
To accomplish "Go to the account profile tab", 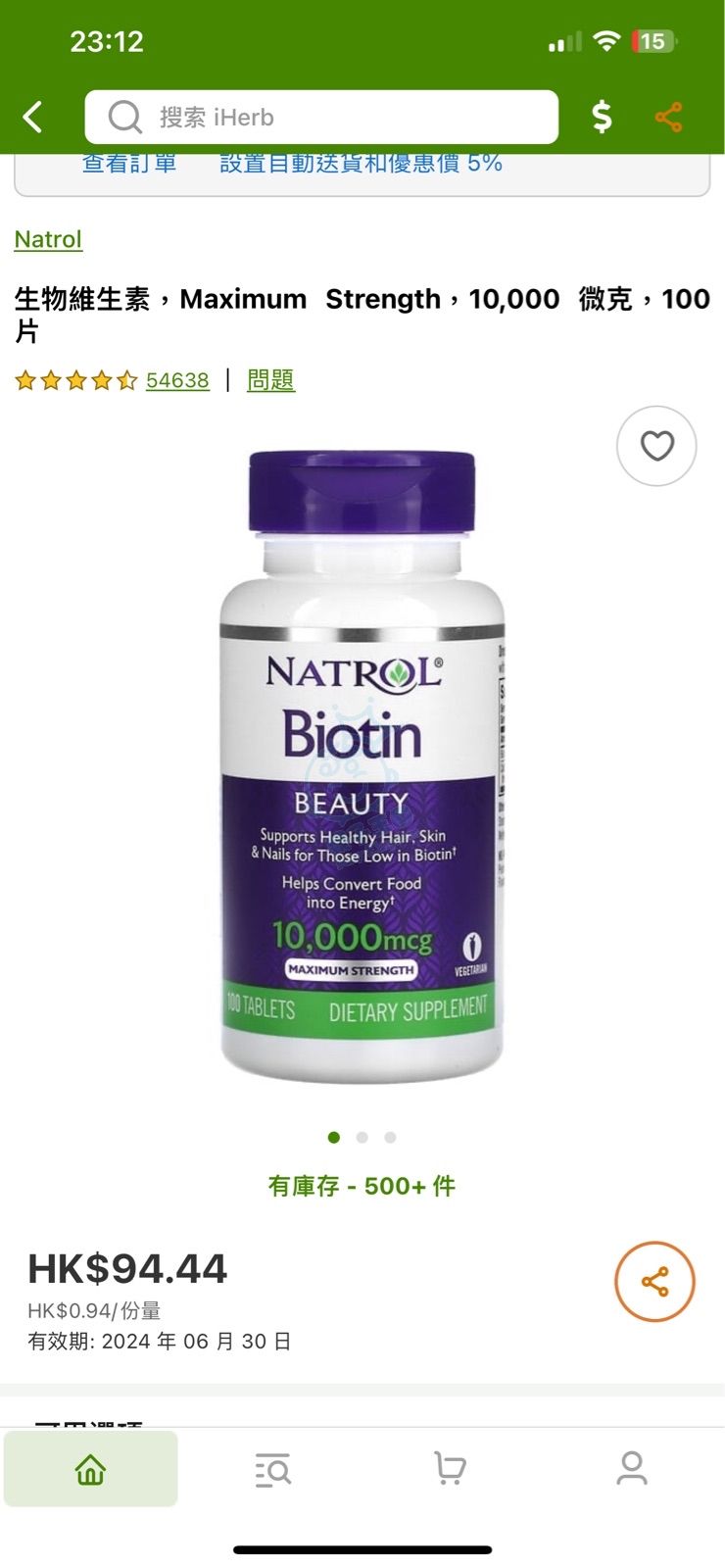I will point(632,1468).
